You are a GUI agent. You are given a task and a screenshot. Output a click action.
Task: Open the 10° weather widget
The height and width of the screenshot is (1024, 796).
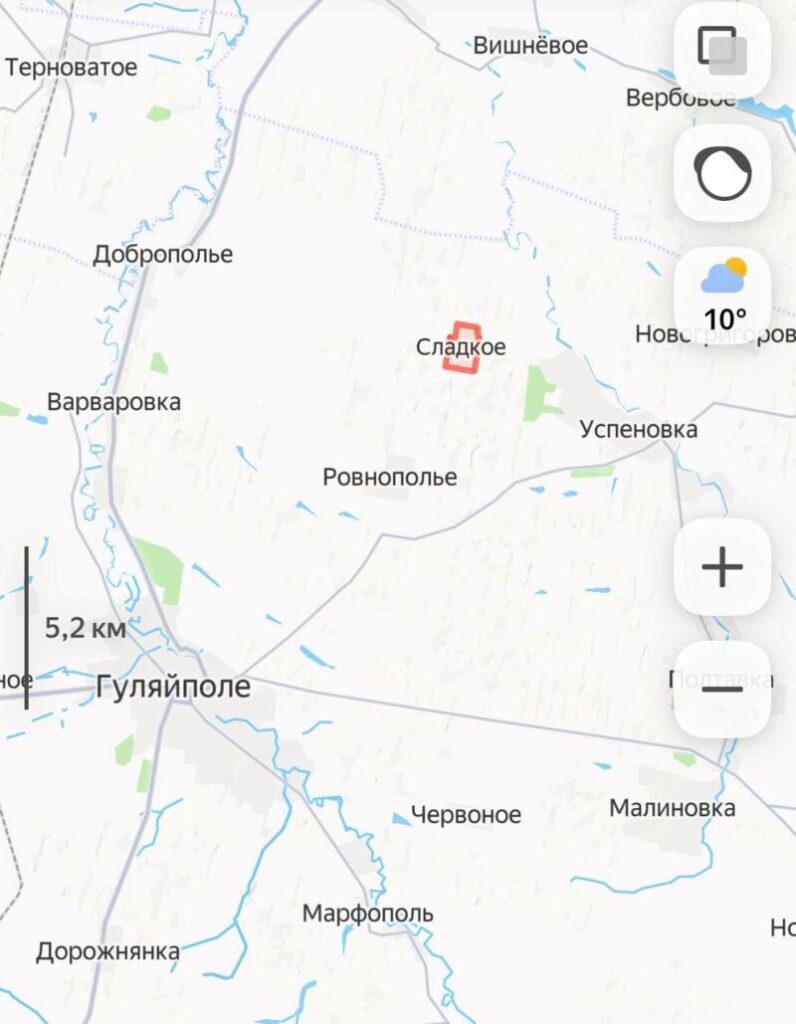[x=722, y=296]
